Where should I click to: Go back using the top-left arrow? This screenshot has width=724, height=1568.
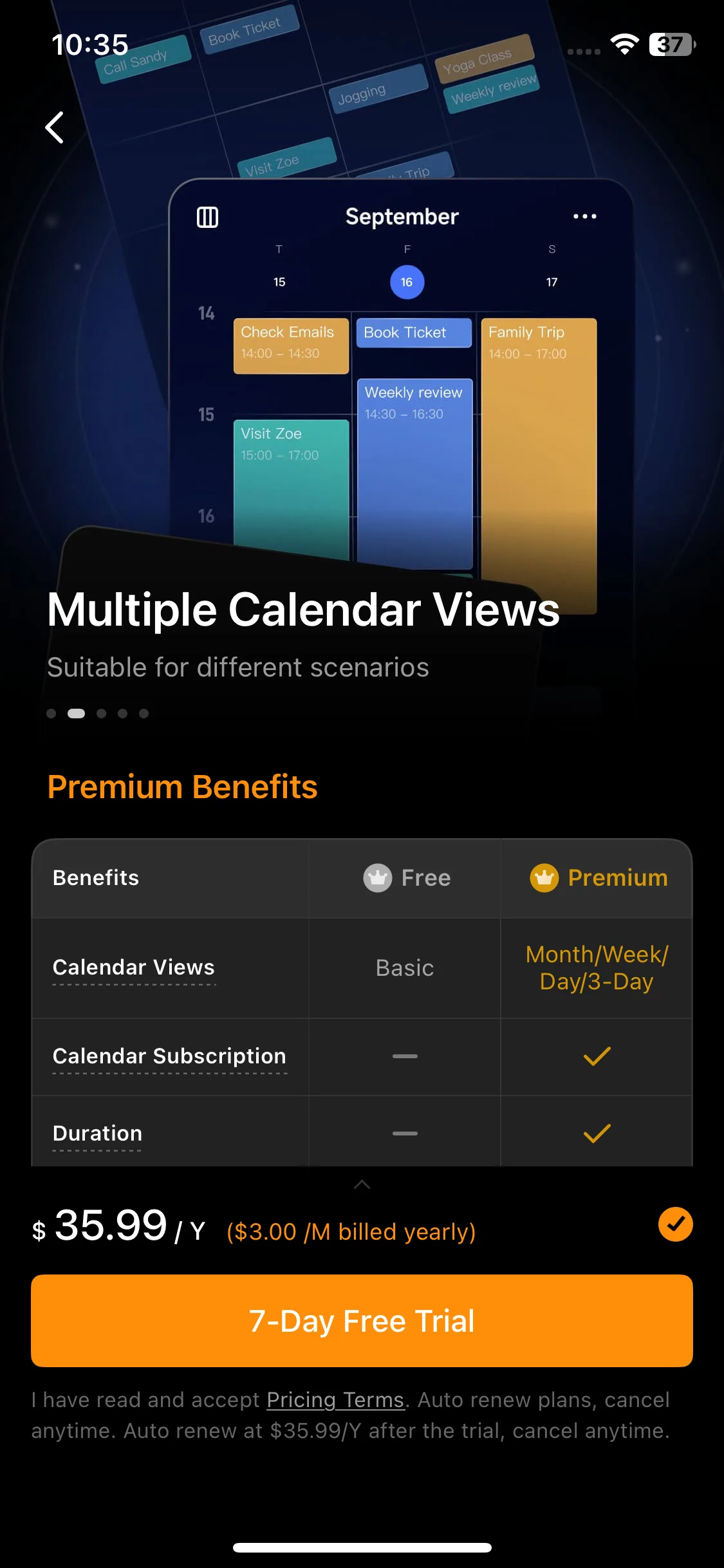tap(55, 127)
